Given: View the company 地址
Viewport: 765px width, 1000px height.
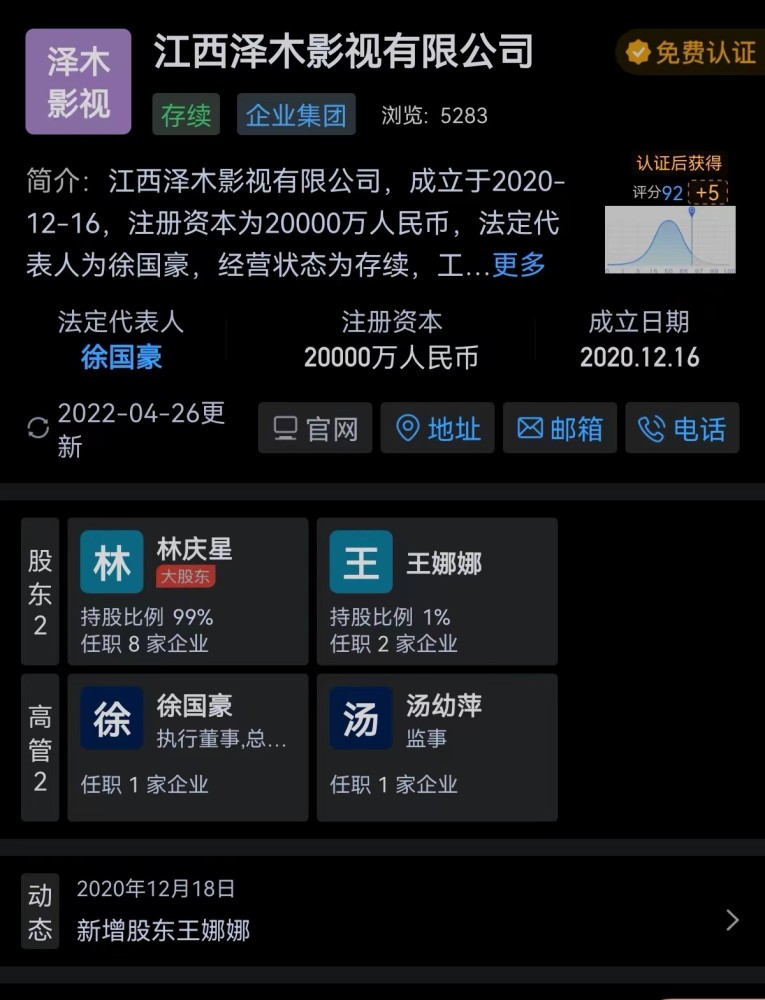Looking at the screenshot, I should click(x=438, y=429).
